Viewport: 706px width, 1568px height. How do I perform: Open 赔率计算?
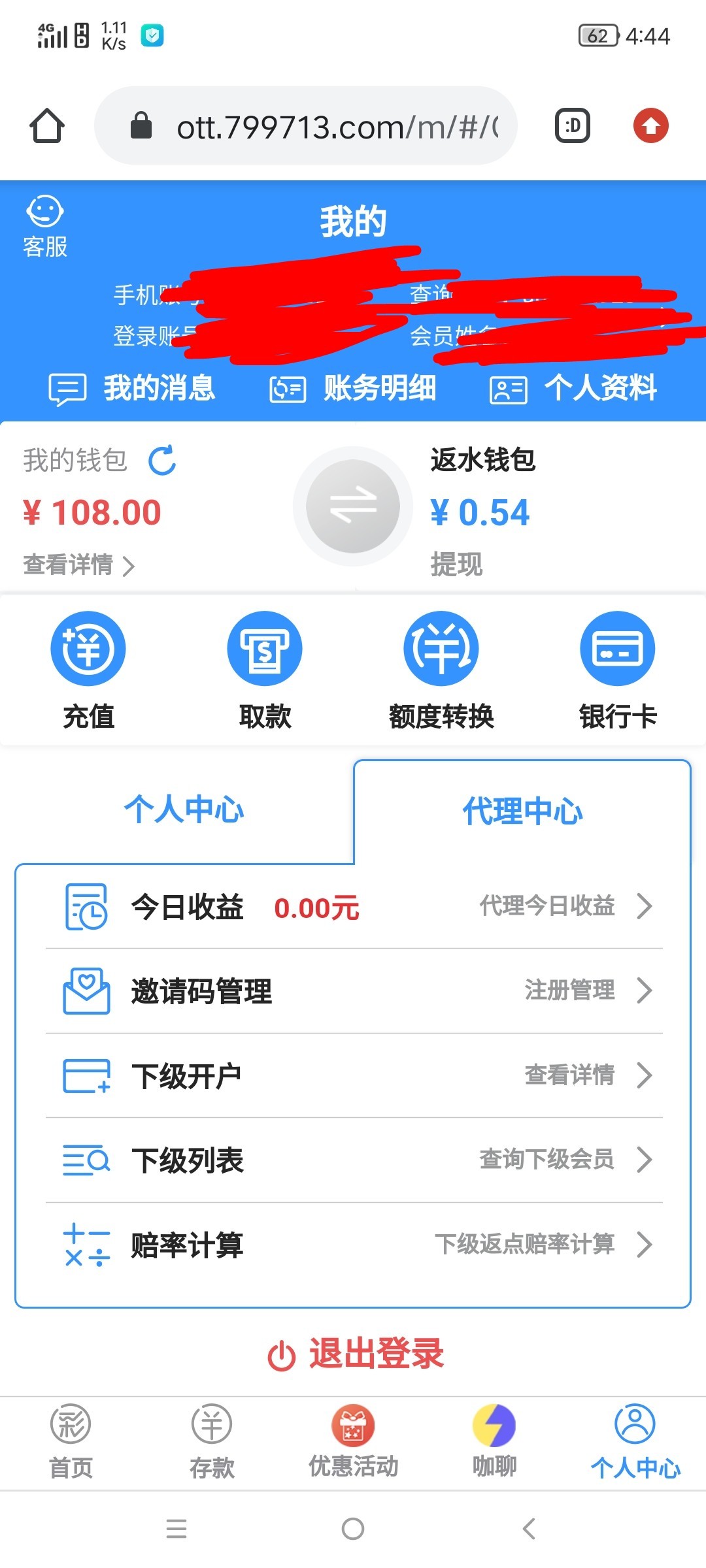[x=354, y=1245]
